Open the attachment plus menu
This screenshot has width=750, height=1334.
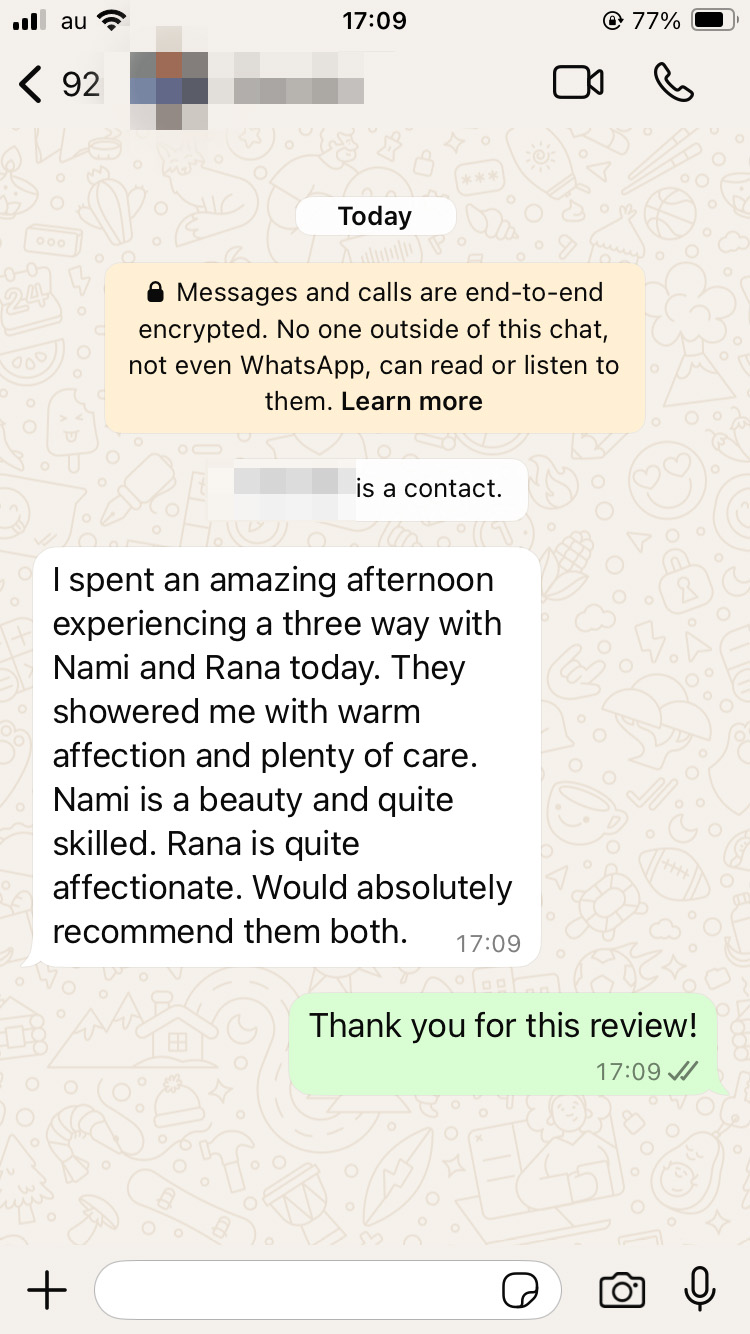coord(47,1291)
